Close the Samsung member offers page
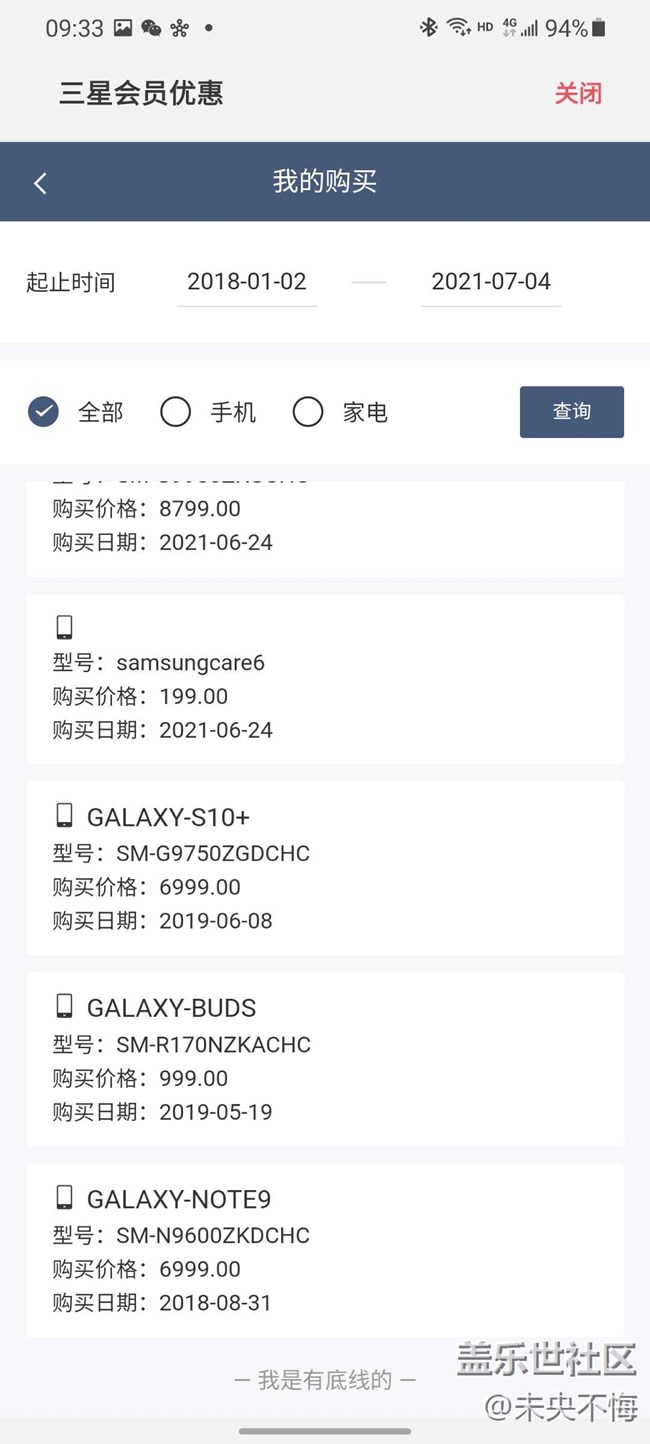 [578, 94]
